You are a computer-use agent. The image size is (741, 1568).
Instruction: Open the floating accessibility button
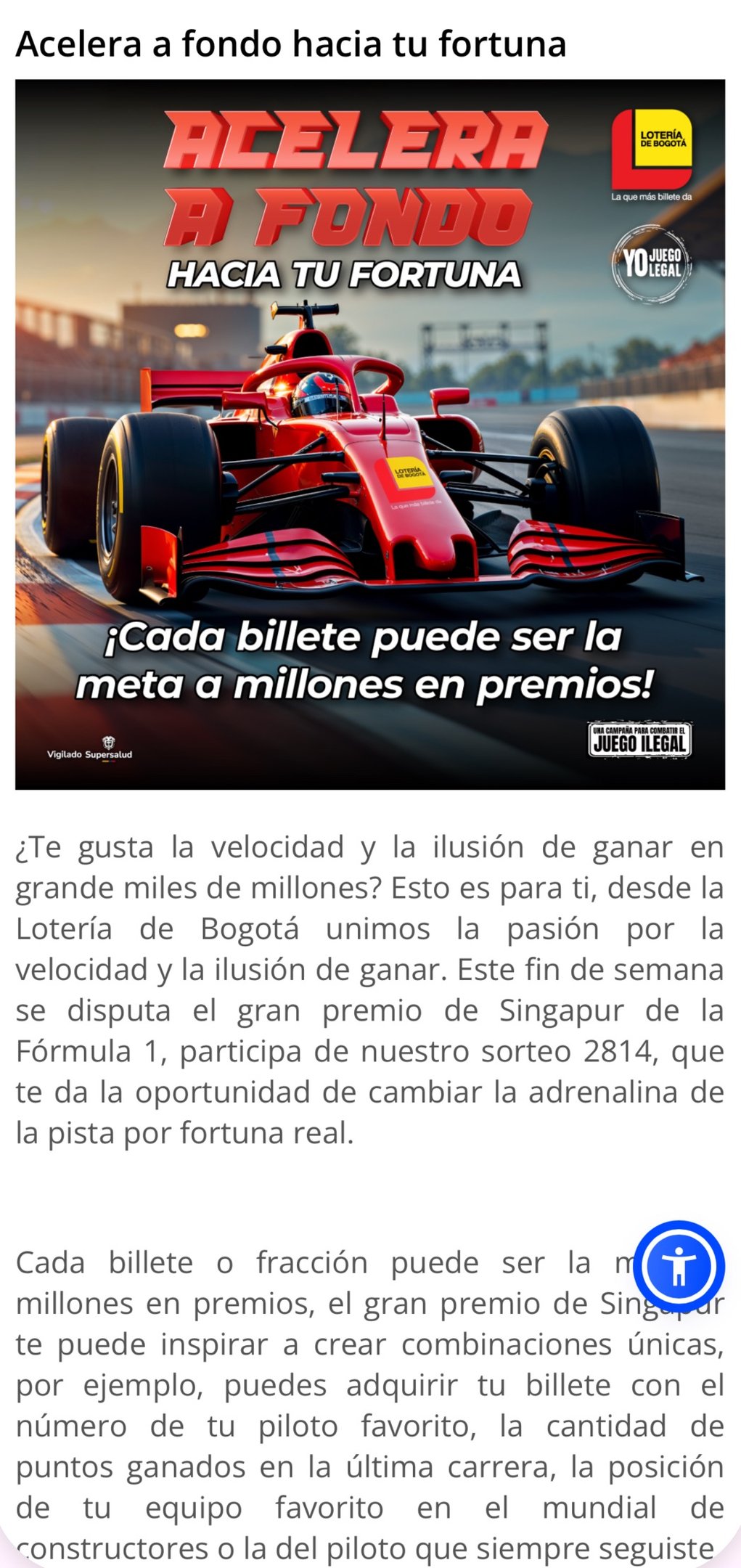pos(679,1266)
